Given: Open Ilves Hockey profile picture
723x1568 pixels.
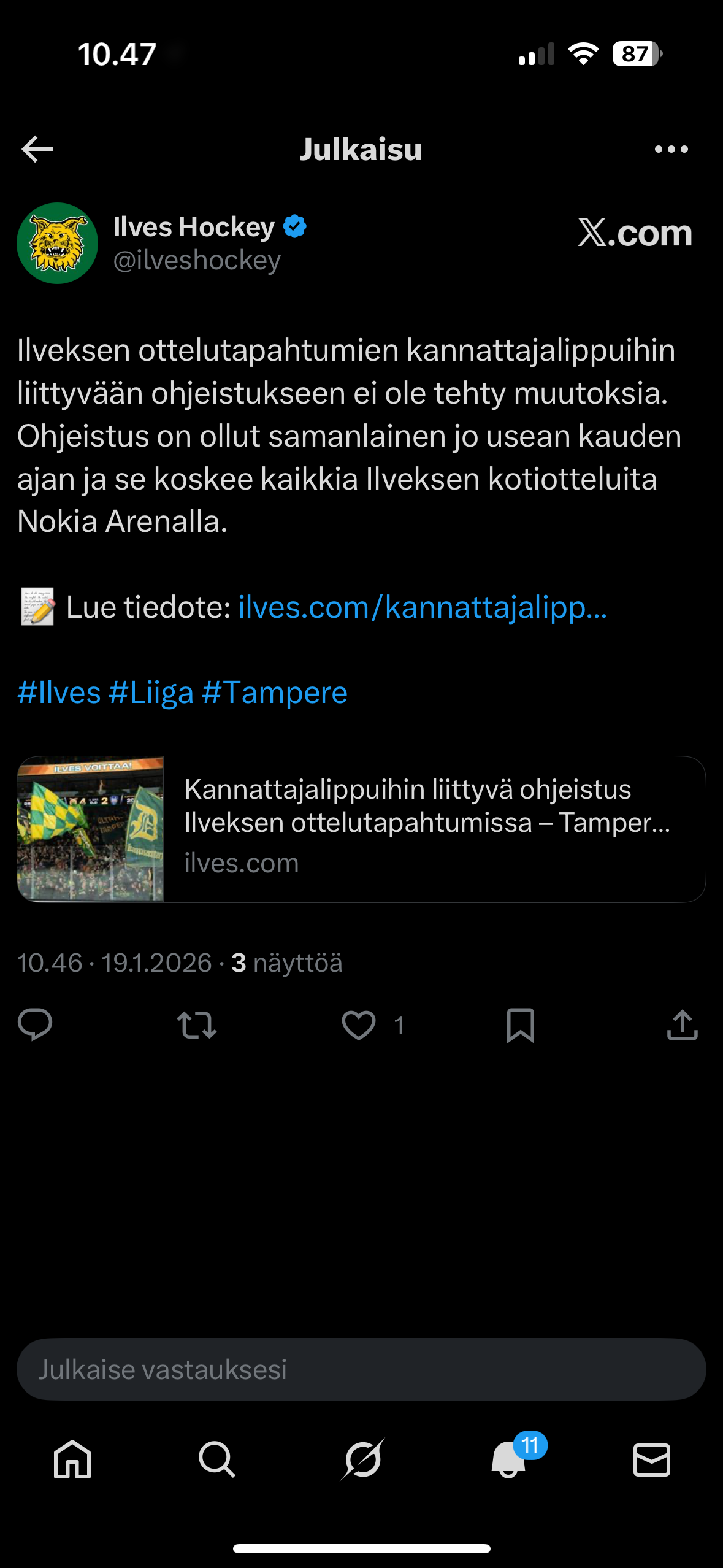Looking at the screenshot, I should pyautogui.click(x=58, y=244).
